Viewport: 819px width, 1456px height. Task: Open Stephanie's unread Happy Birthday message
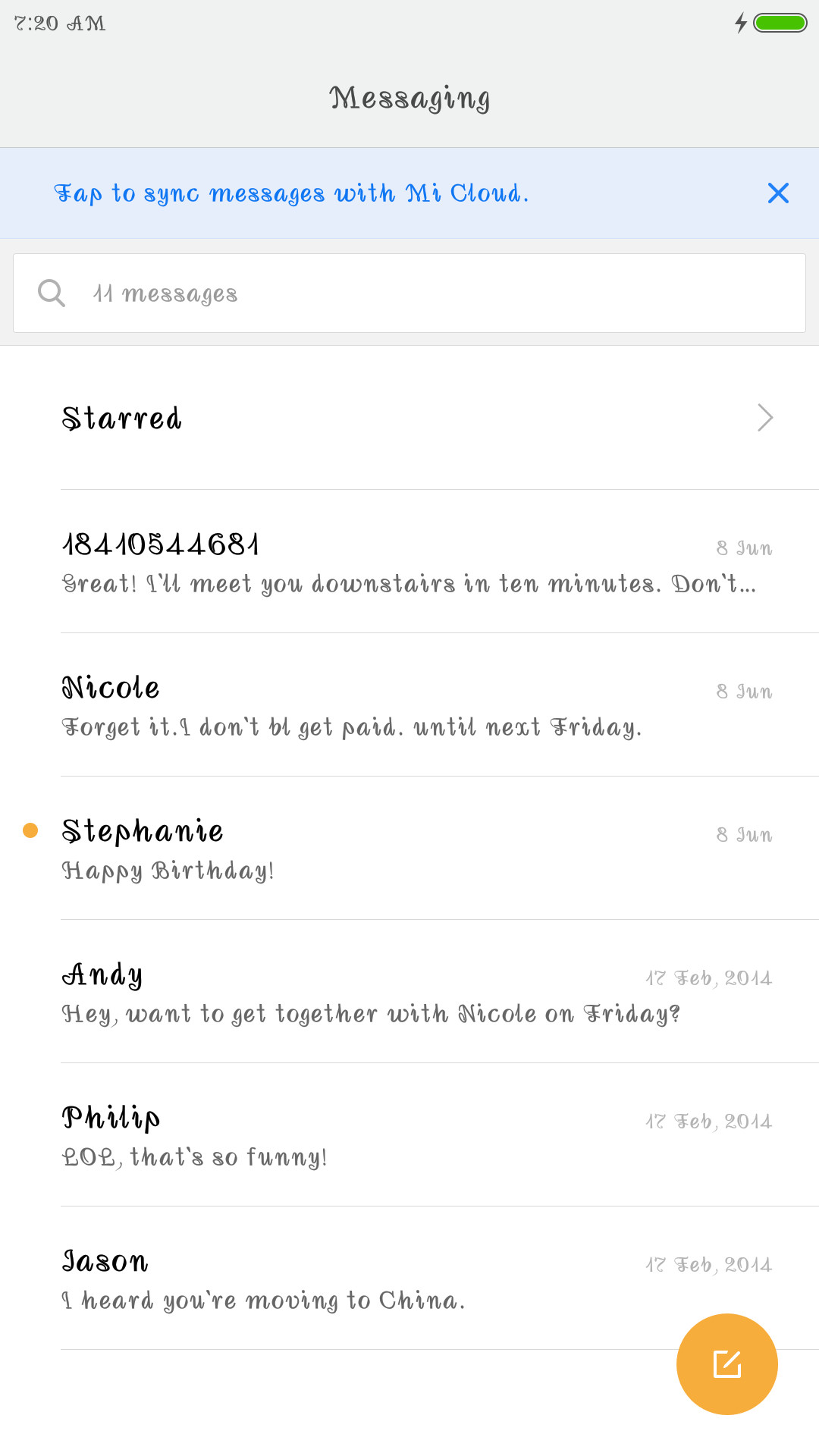point(409,849)
